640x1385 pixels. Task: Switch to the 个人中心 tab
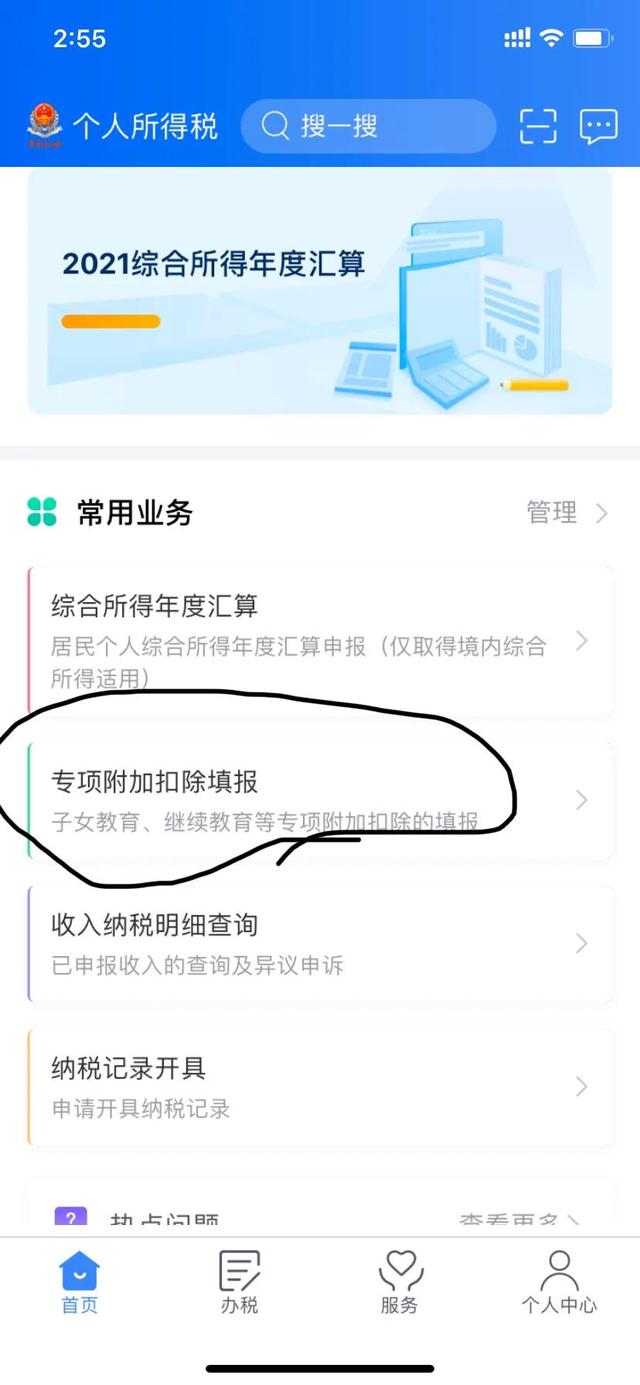tap(559, 1282)
